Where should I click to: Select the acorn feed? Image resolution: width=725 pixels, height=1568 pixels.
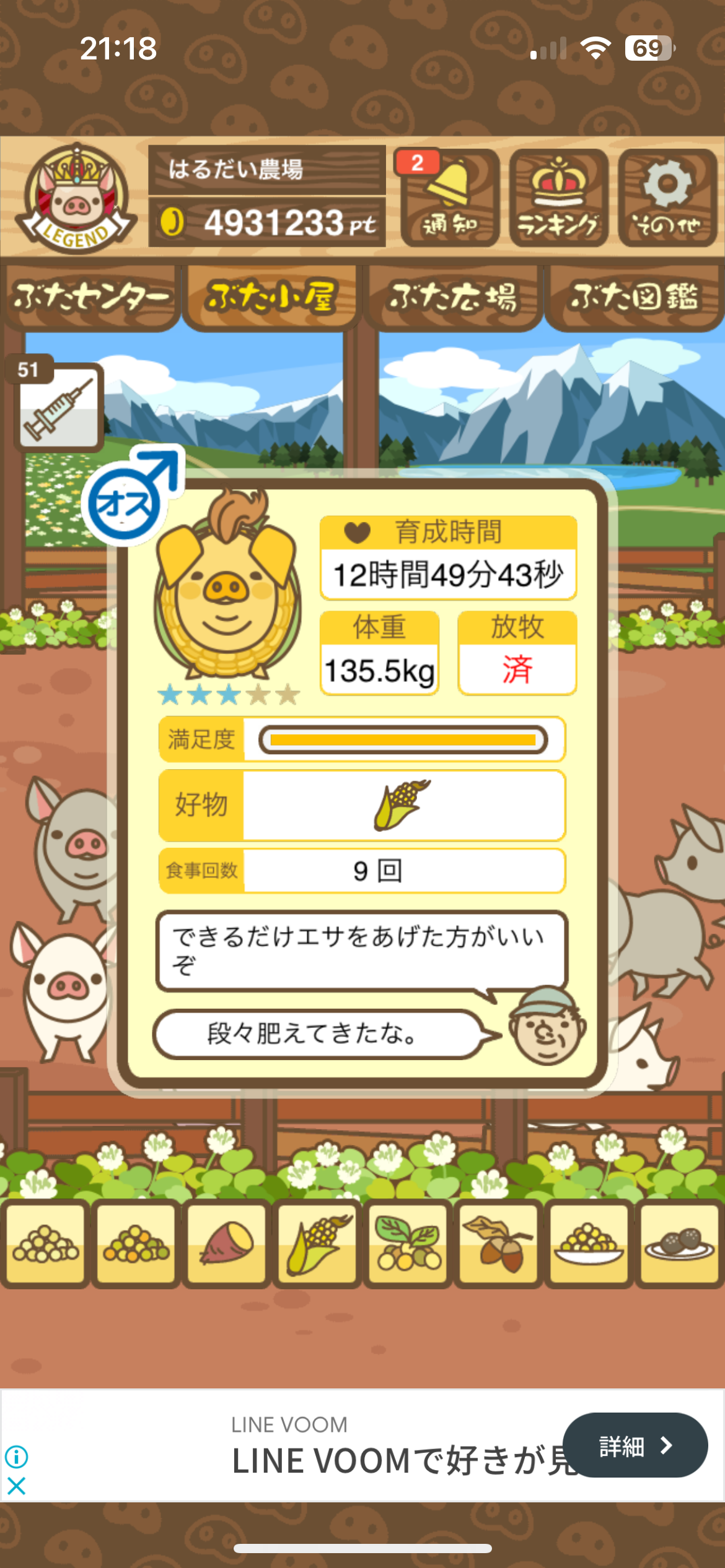coord(499,1243)
